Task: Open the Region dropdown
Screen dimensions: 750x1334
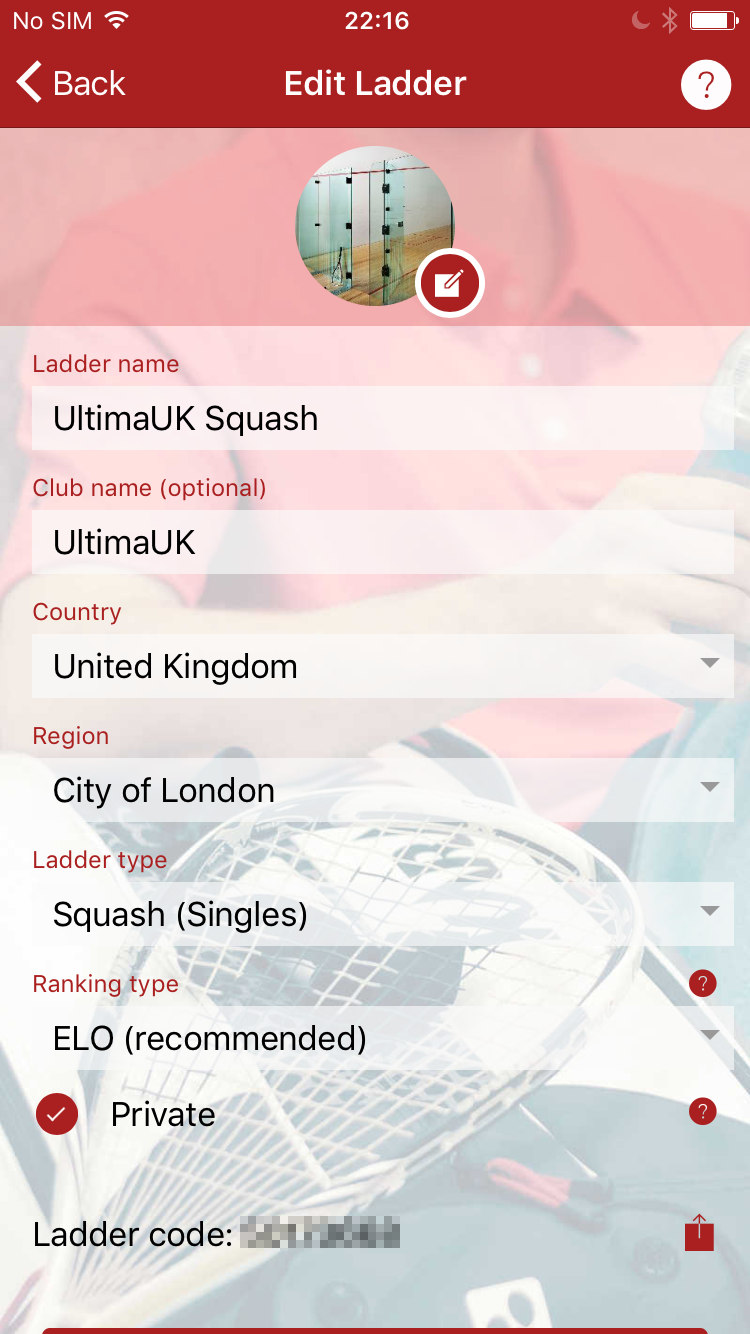Action: coord(382,790)
